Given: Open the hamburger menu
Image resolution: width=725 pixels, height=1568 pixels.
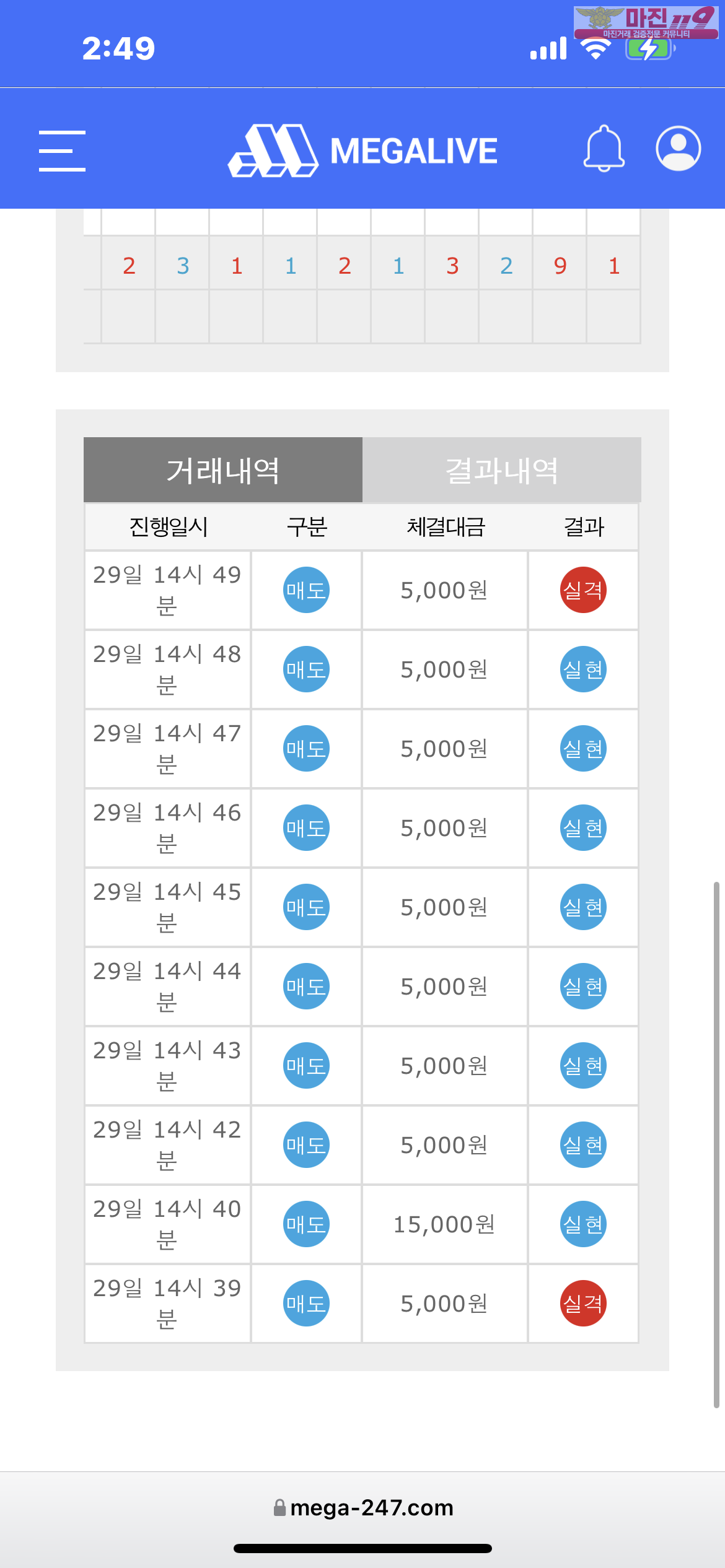Looking at the screenshot, I should (62, 150).
